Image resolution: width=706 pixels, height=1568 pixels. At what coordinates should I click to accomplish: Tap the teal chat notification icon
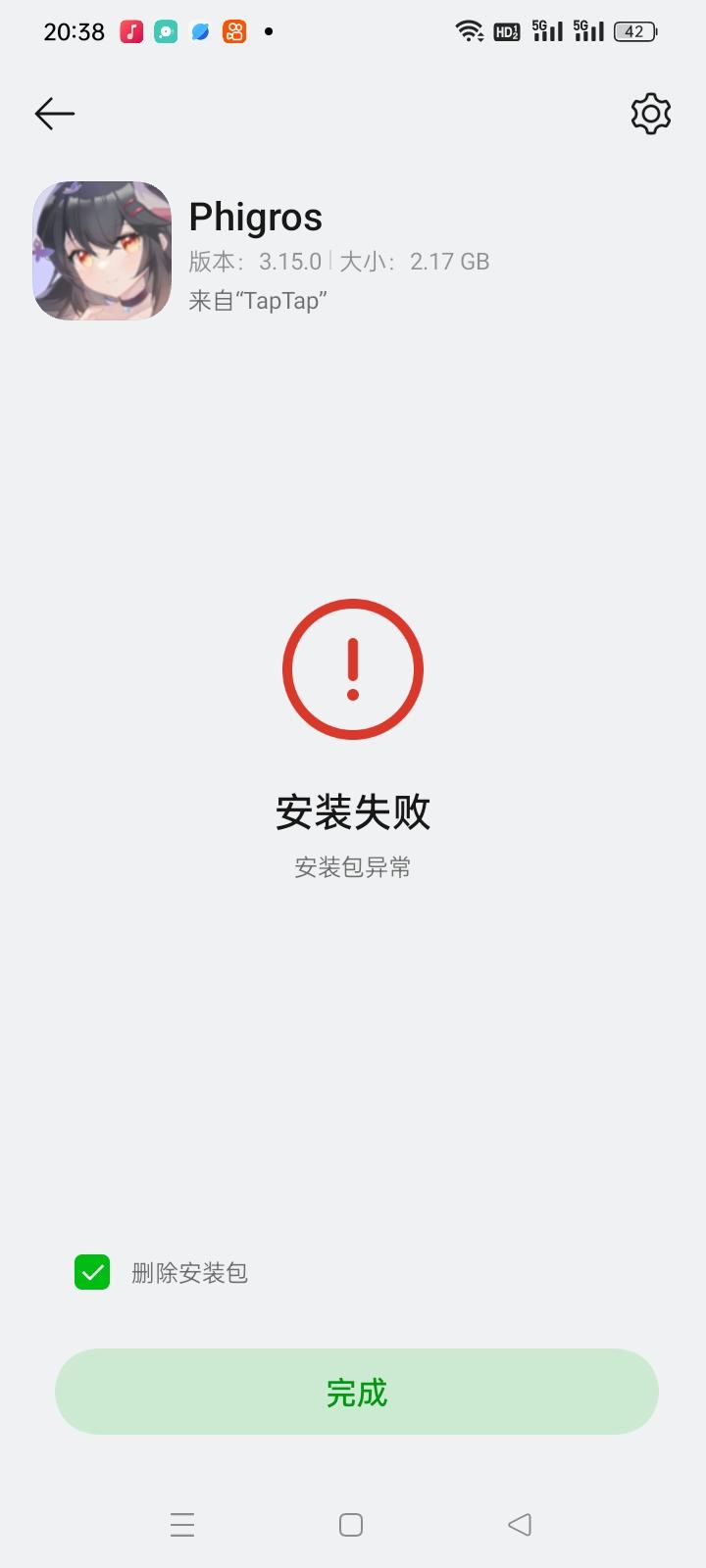click(x=166, y=30)
